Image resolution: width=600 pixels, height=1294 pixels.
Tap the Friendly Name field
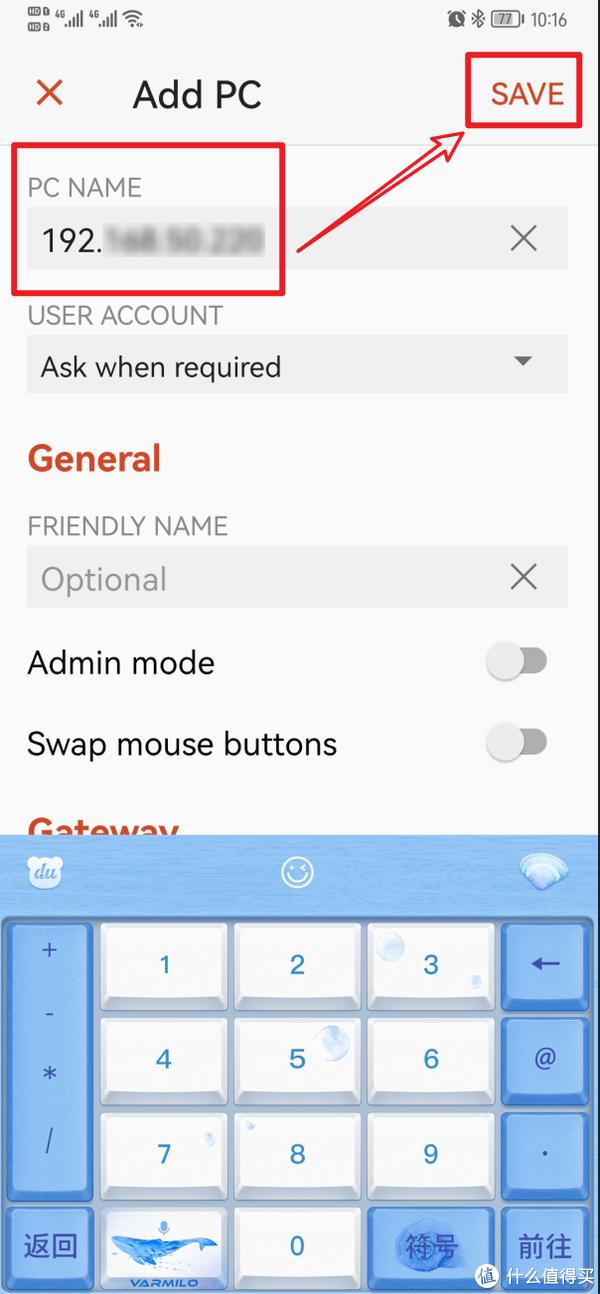(x=265, y=577)
